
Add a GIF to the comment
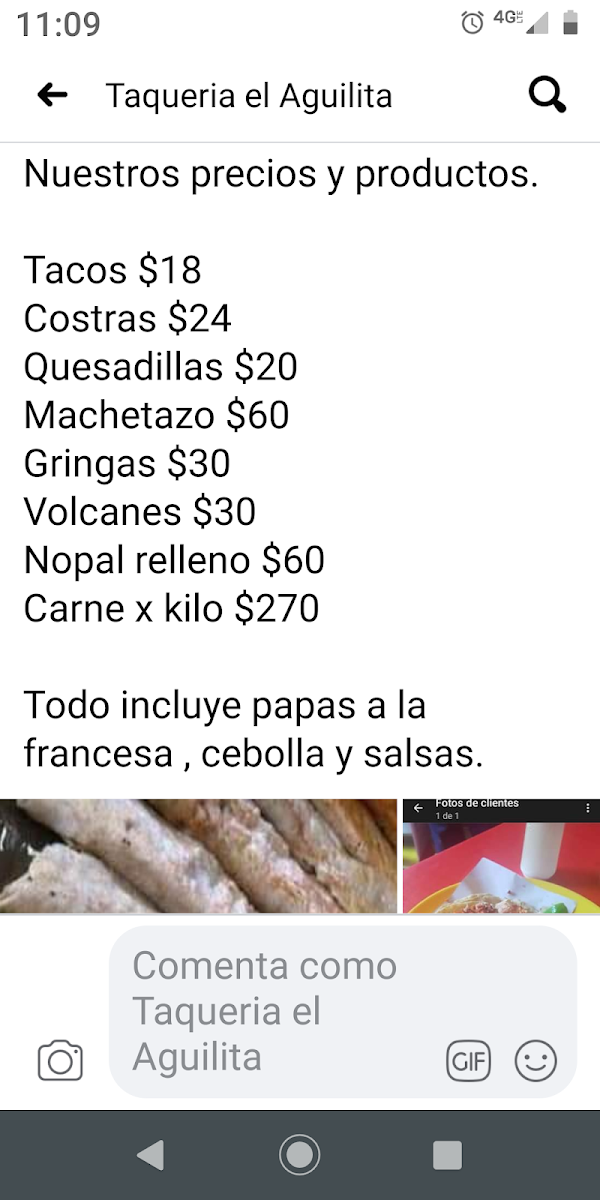click(x=469, y=1061)
